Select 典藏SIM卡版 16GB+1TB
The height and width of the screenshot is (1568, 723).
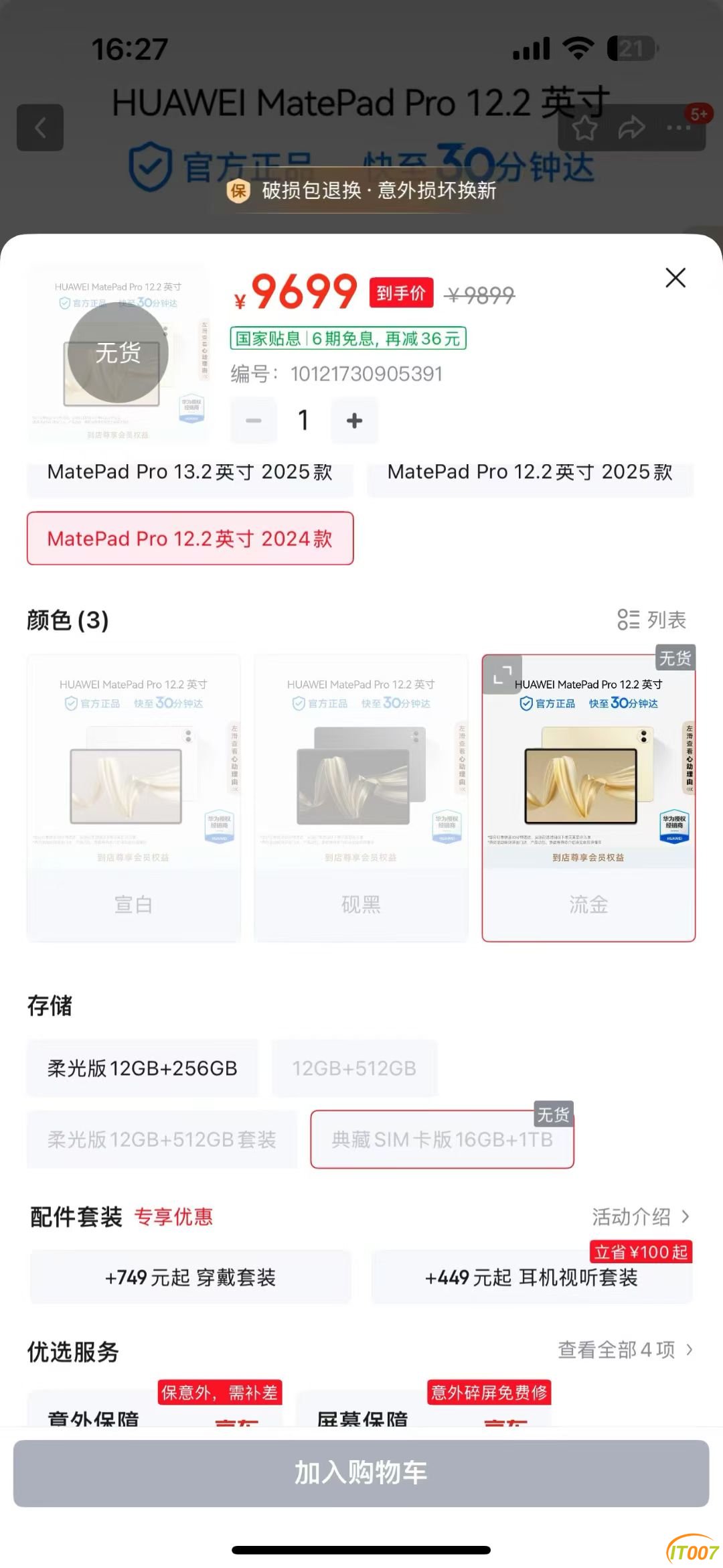[x=442, y=1139]
